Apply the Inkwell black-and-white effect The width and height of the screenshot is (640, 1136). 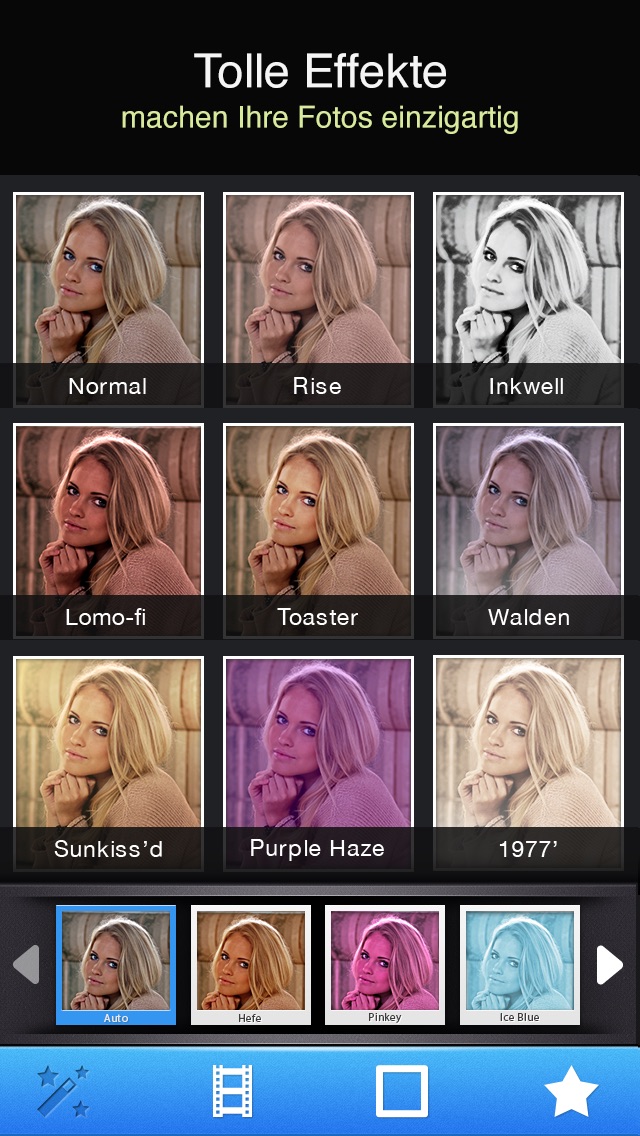(x=527, y=299)
